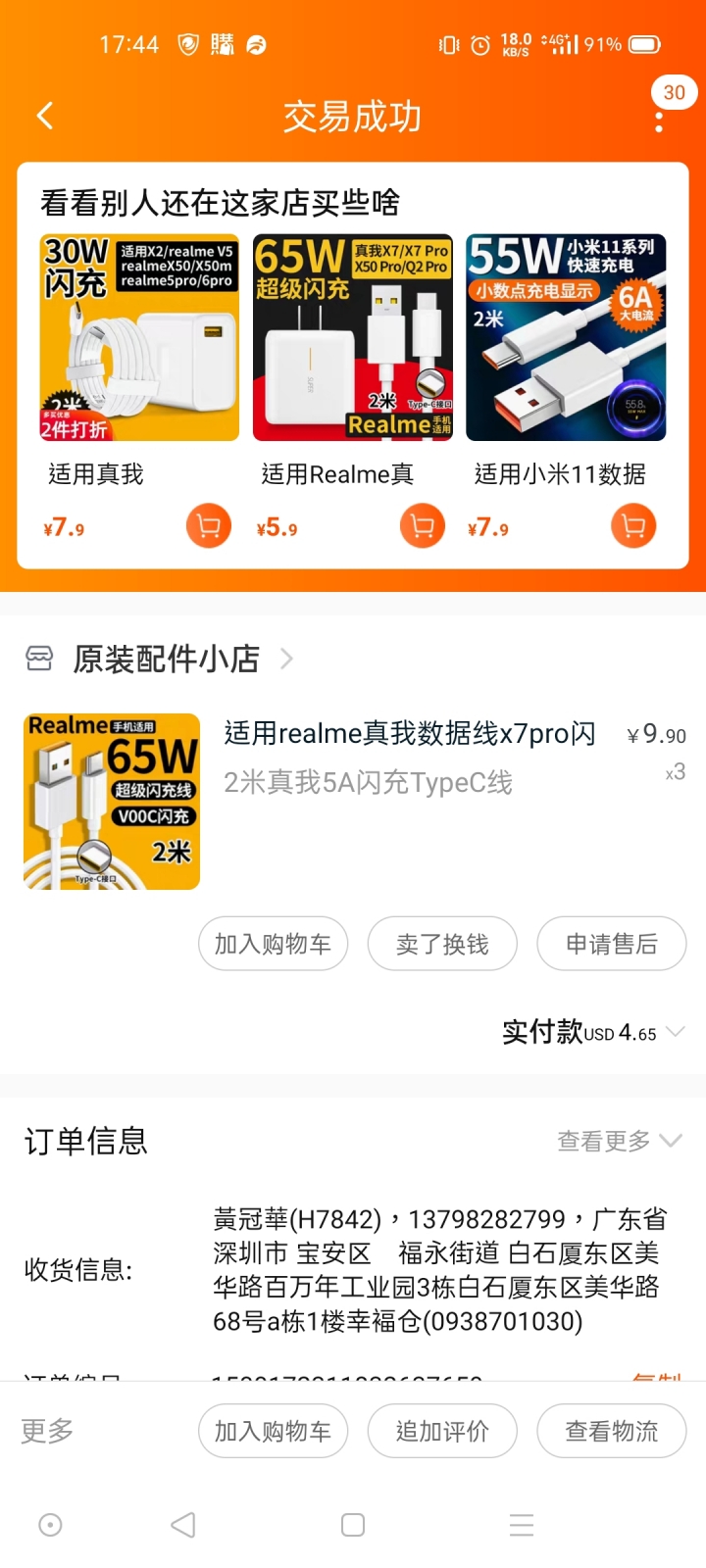Add the 适用真我 ¥7.9 item to cart
Viewport: 706px width, 1568px height.
click(209, 526)
